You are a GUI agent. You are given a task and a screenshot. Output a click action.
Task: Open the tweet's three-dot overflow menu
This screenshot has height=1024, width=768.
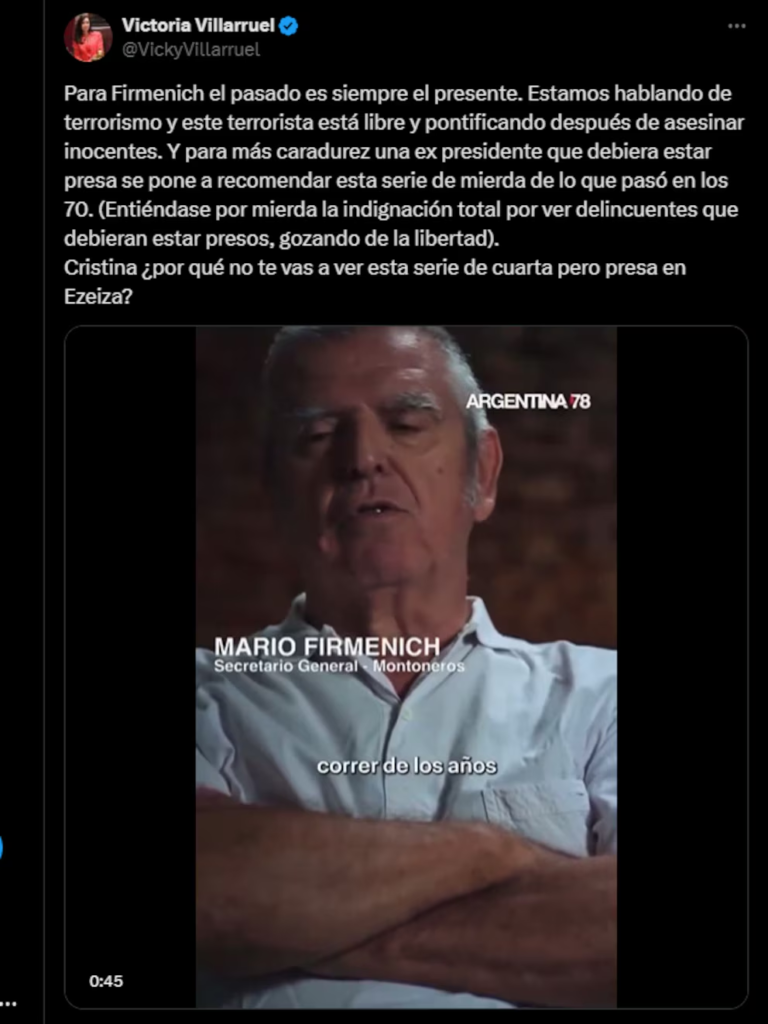point(737,26)
